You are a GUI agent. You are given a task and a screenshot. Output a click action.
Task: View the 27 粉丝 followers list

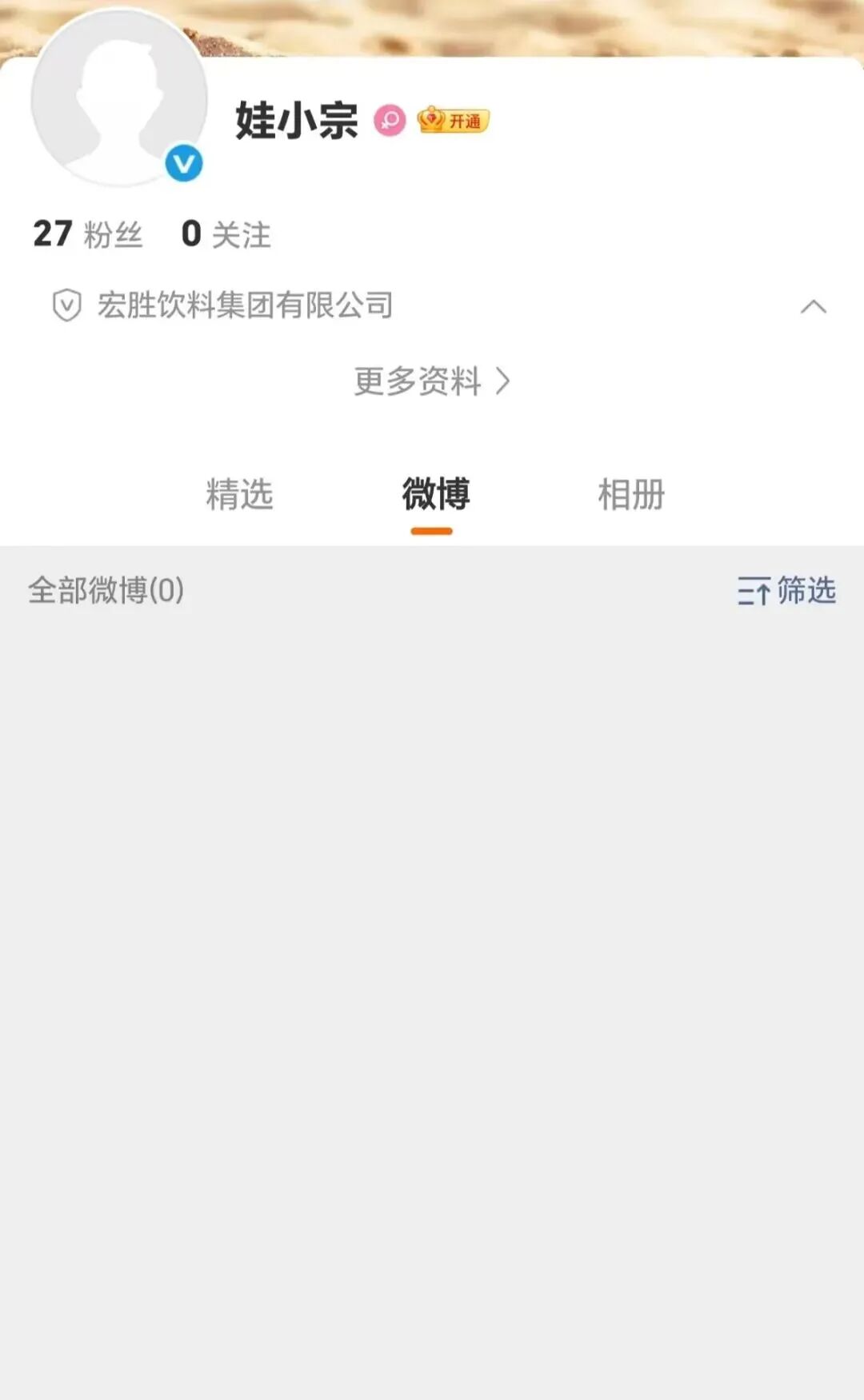tap(87, 234)
